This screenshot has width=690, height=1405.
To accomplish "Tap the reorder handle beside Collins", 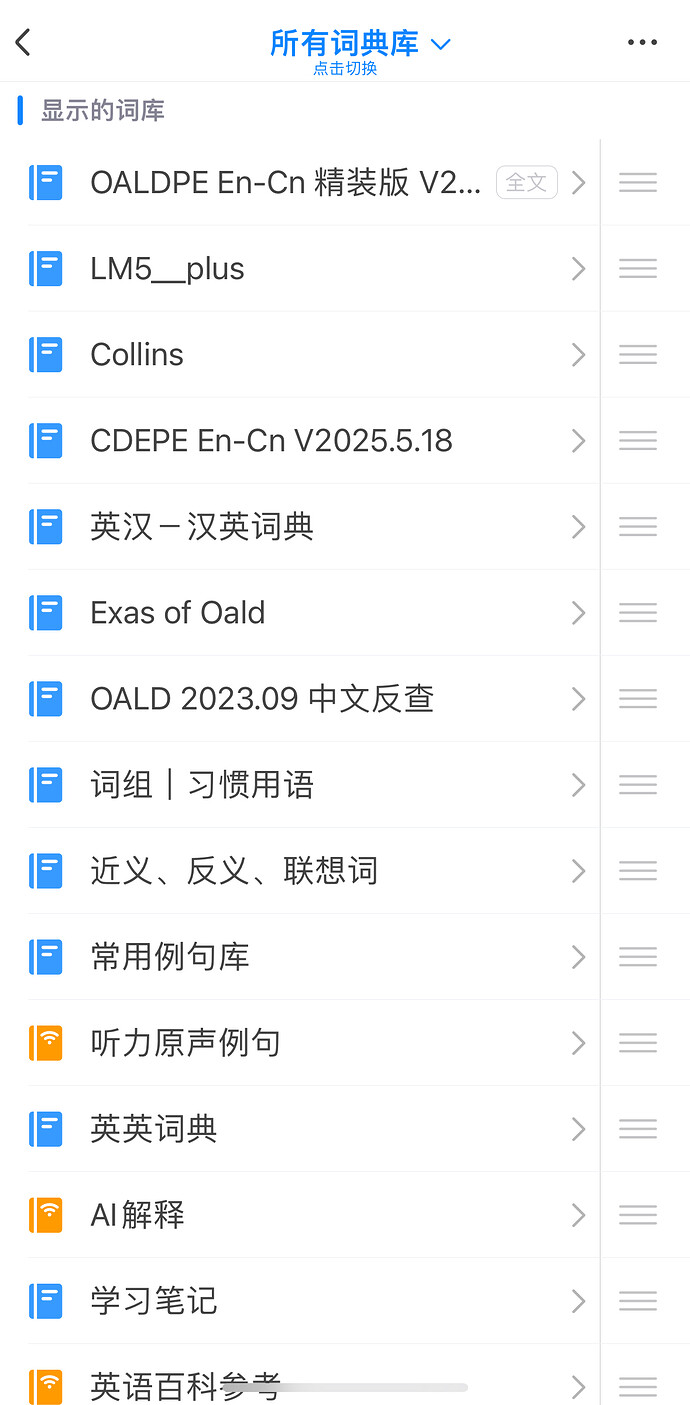I will (638, 355).
